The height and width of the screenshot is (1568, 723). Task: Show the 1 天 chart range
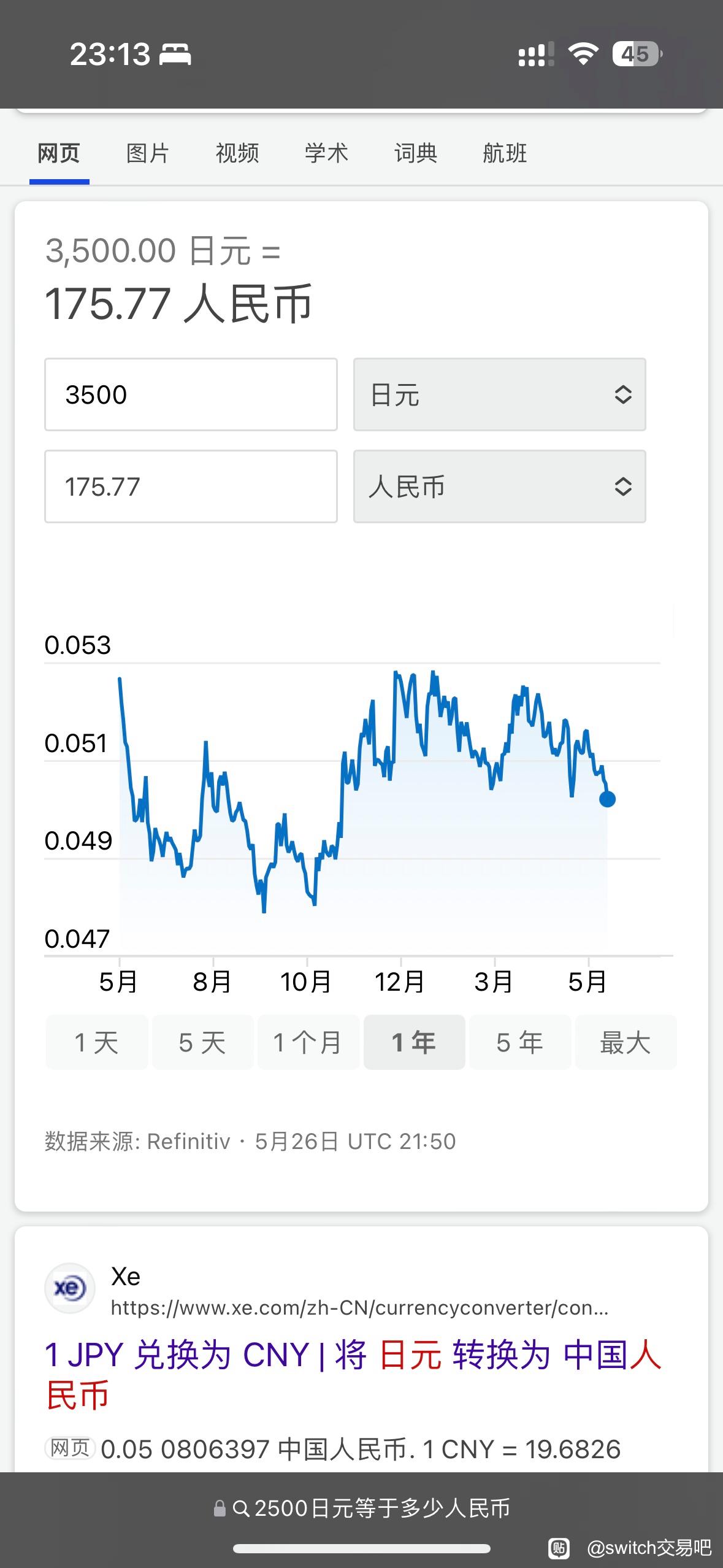tap(96, 1042)
